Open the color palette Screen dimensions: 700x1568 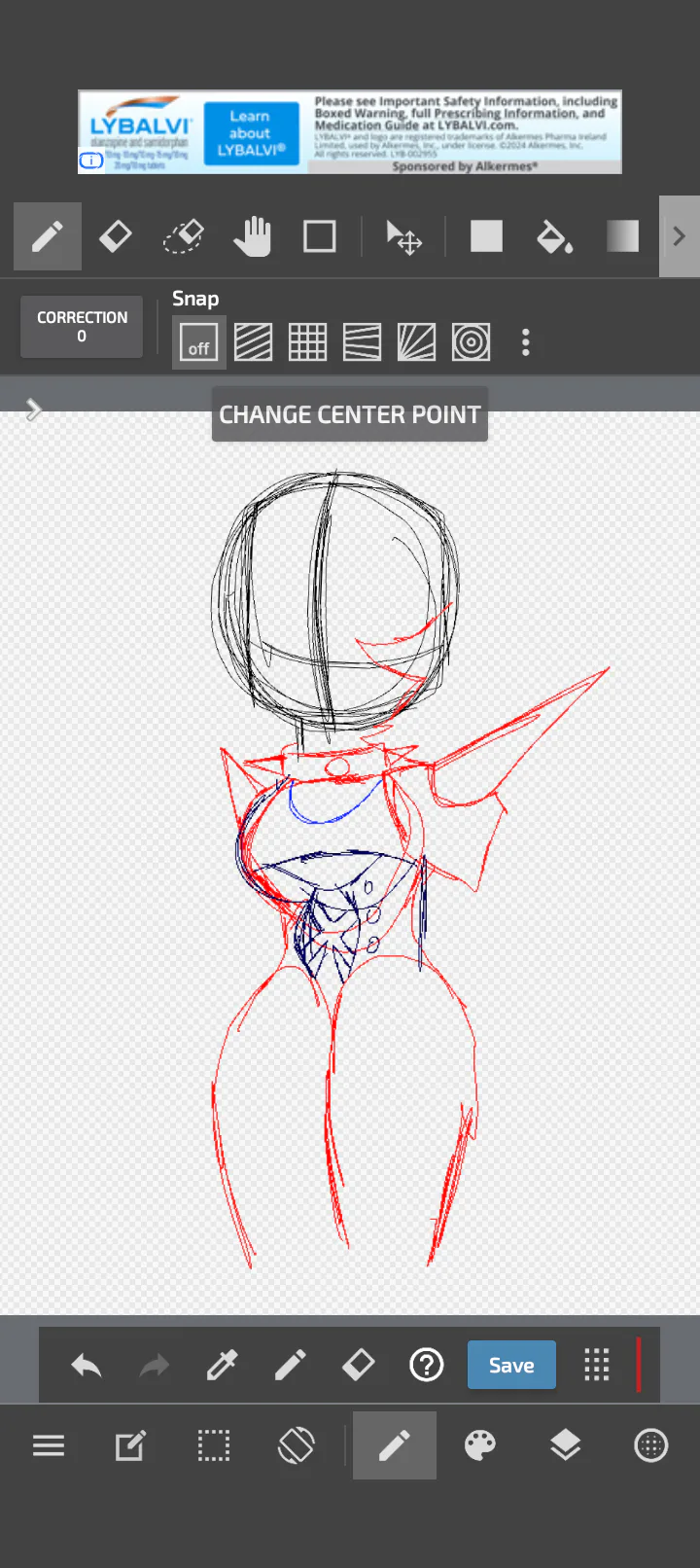click(480, 1445)
